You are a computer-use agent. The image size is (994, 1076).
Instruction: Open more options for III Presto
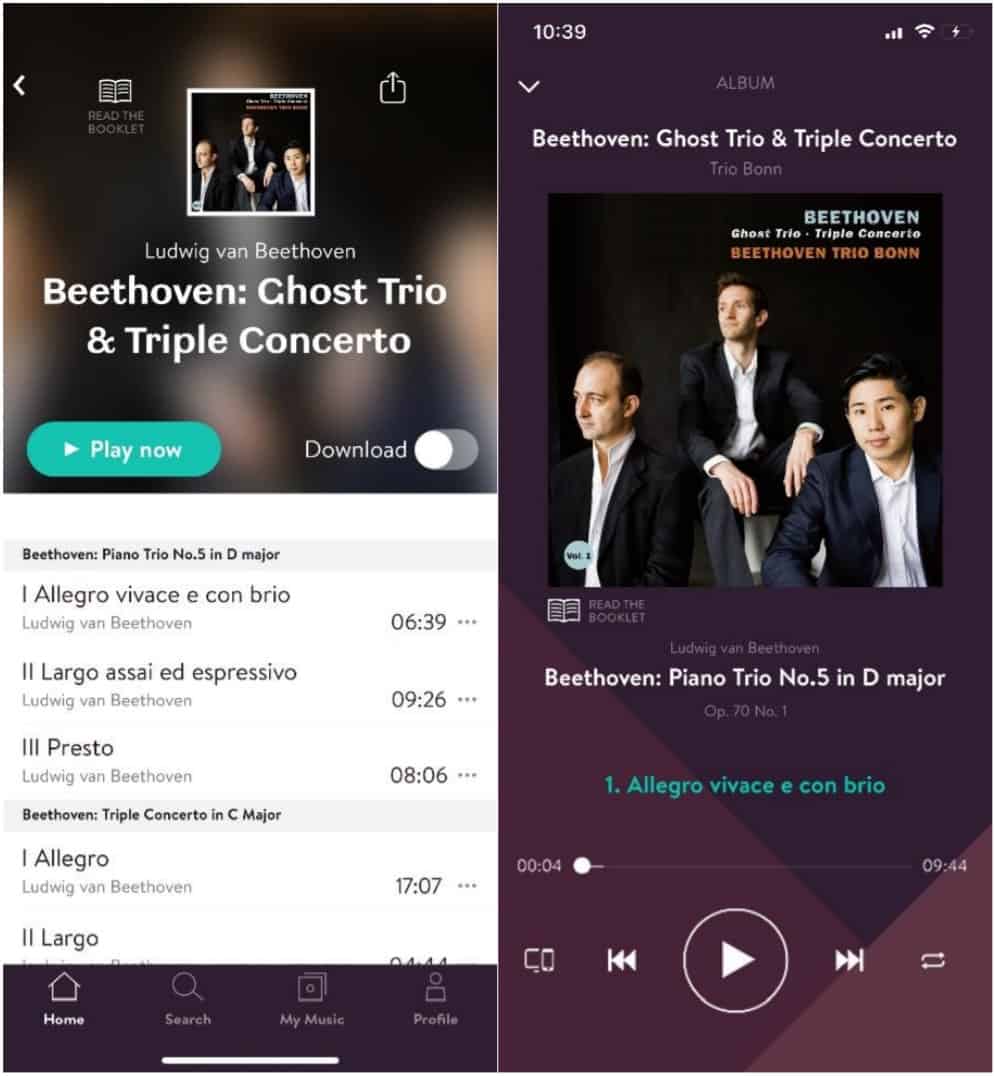[x=467, y=775]
